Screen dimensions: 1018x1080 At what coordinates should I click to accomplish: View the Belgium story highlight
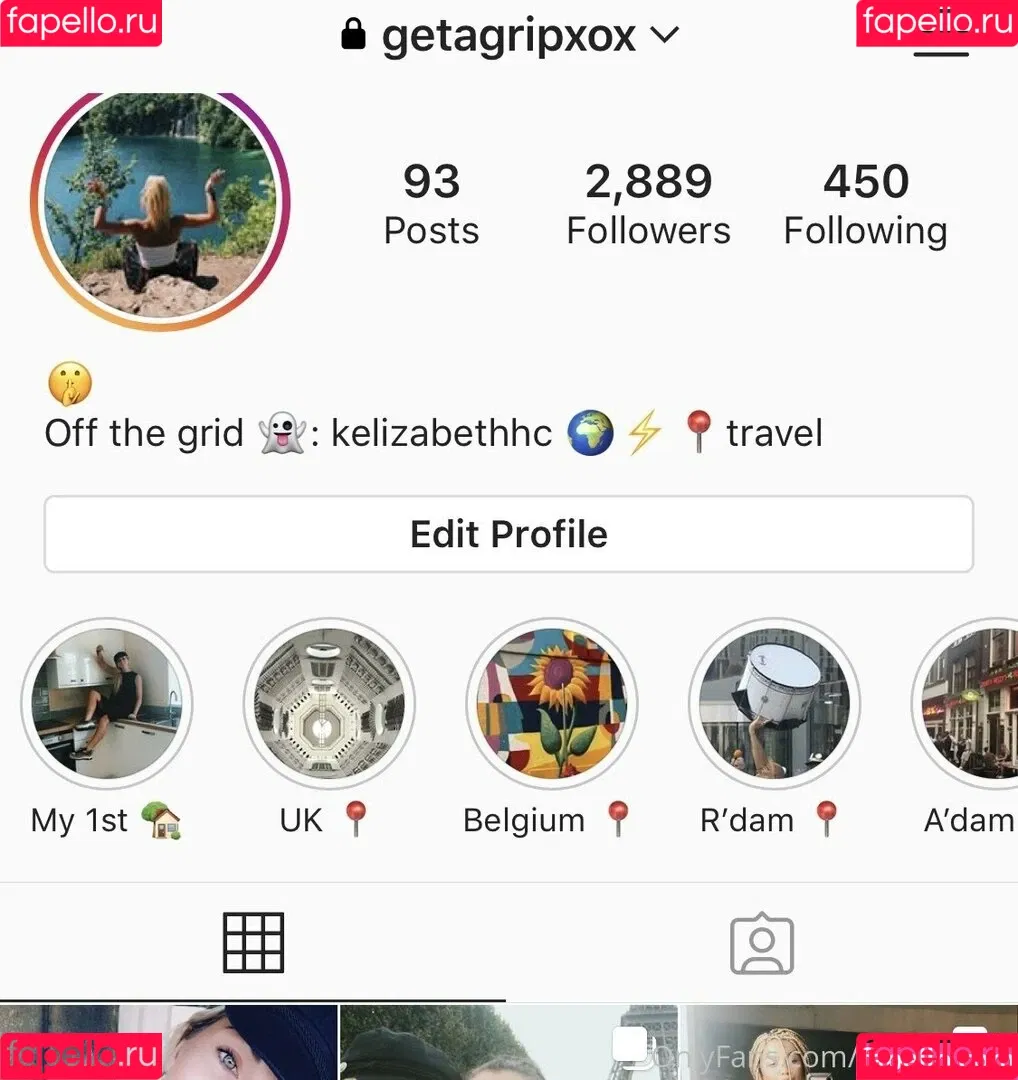(x=551, y=704)
